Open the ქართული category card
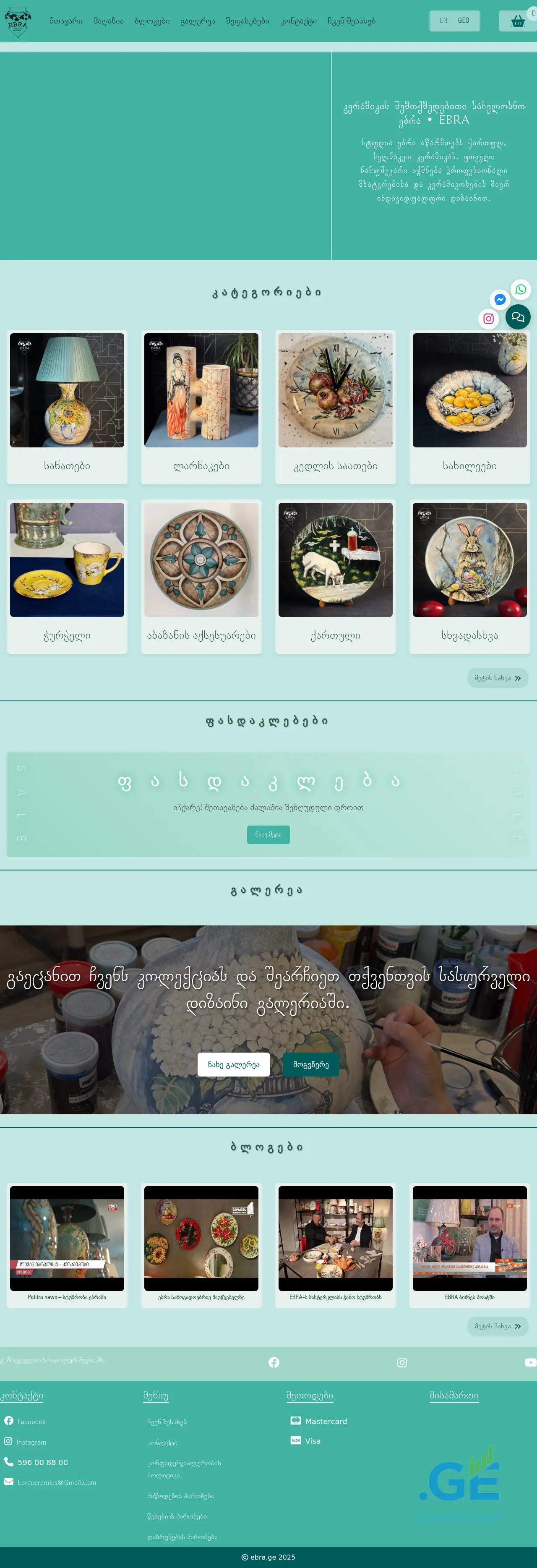Viewport: 537px width, 1568px height. (335, 576)
